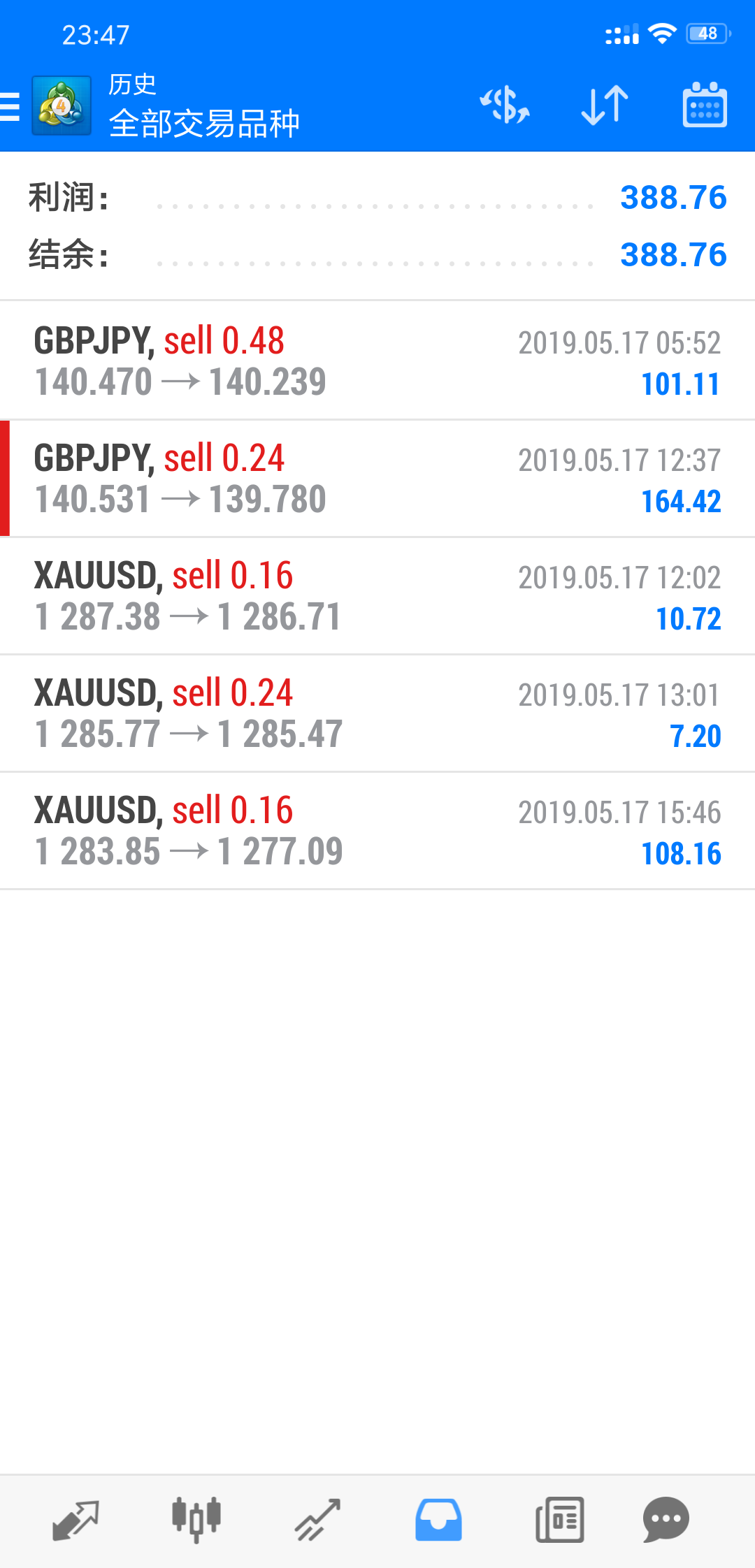This screenshot has width=755, height=1568.
Task: Open the Chat messages tab
Action: 666,1520
